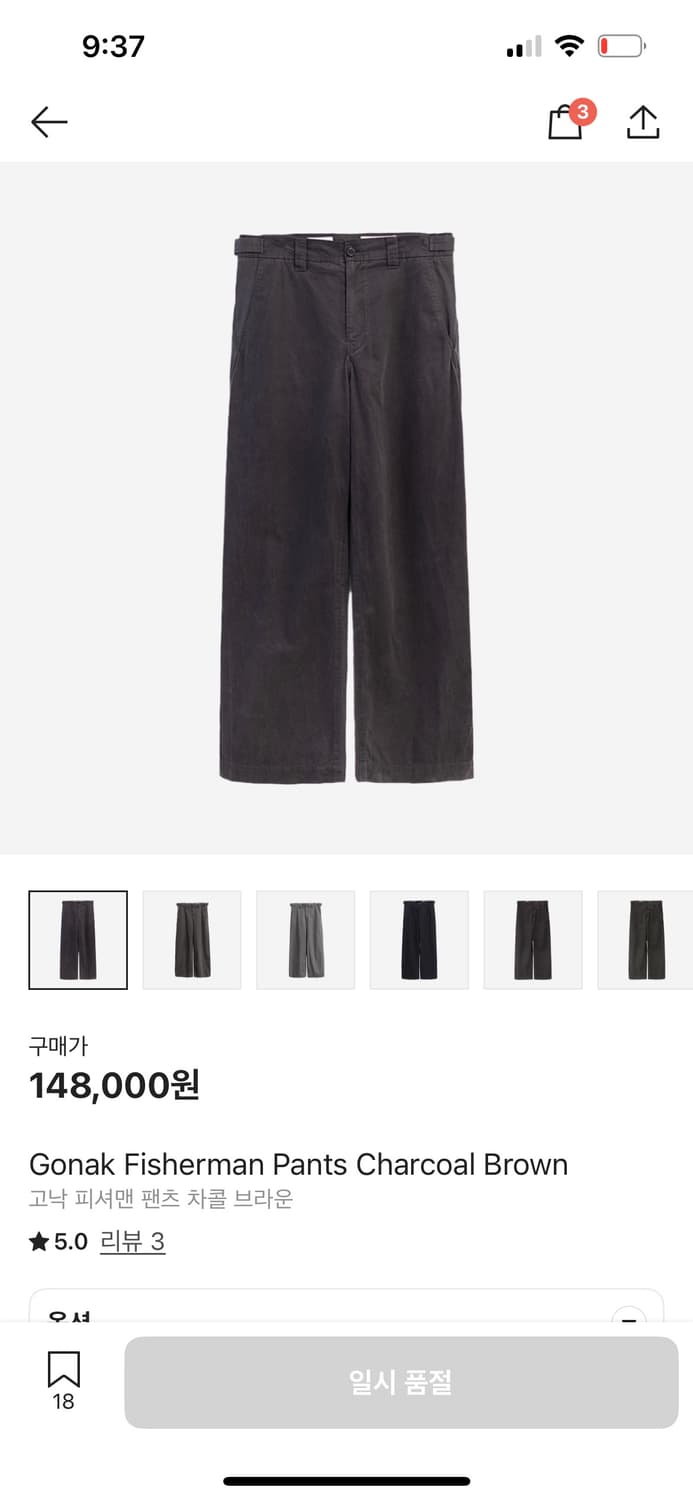Image resolution: width=693 pixels, height=1500 pixels.
Task: Share this product
Action: coord(643,122)
